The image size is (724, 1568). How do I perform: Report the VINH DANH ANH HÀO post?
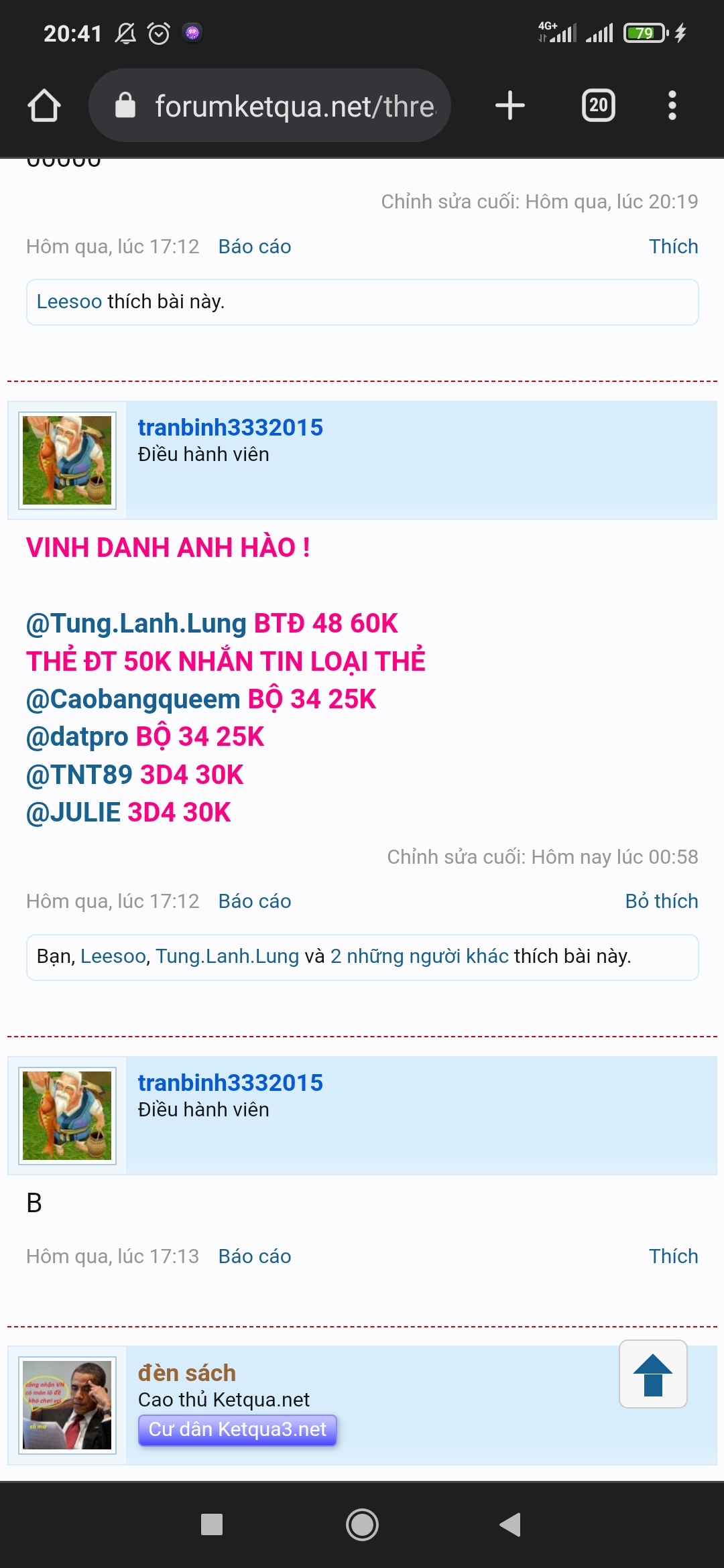click(x=255, y=901)
